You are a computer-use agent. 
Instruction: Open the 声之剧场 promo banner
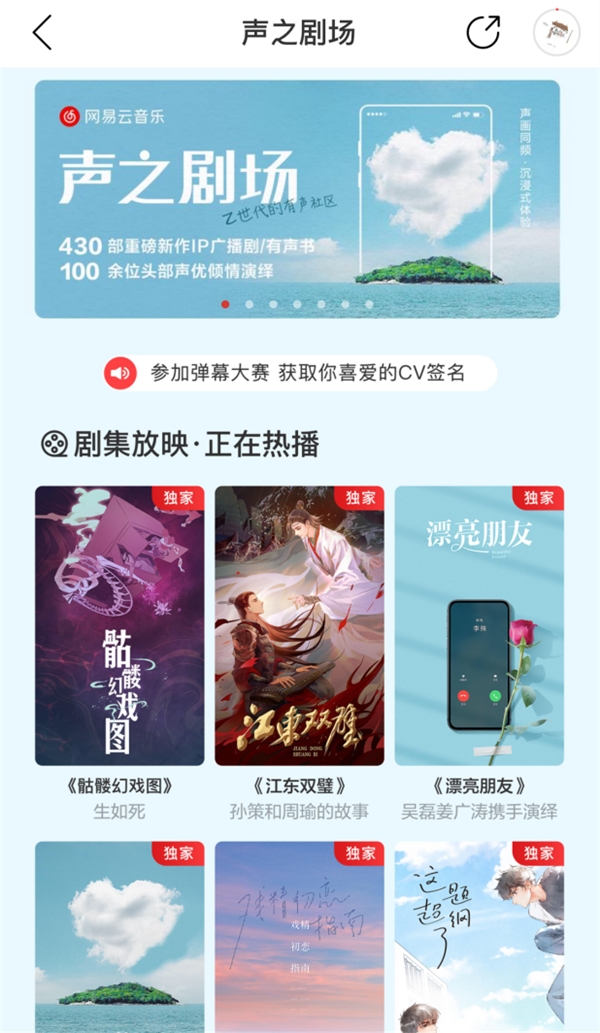pos(297,199)
